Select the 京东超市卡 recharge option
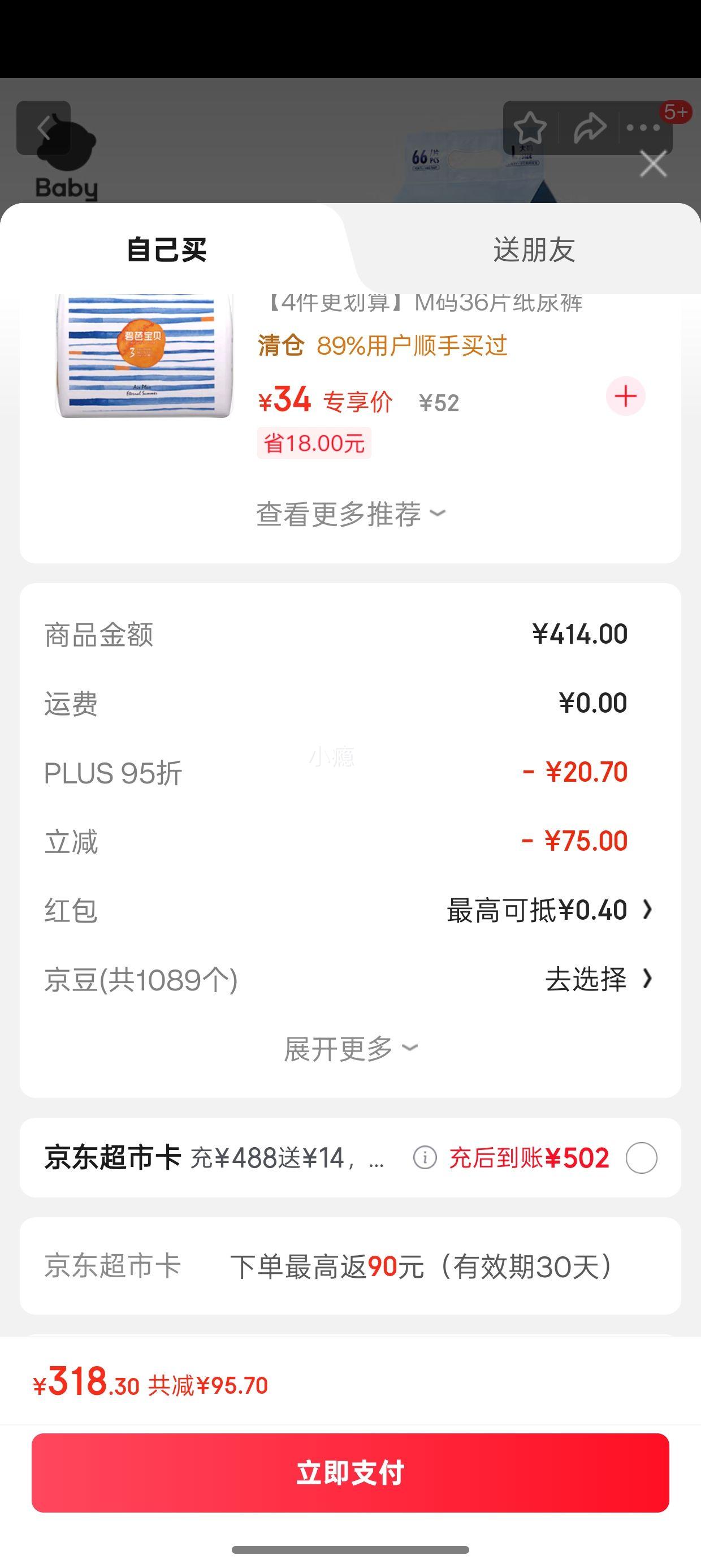This screenshot has width=701, height=1568. (x=642, y=1158)
